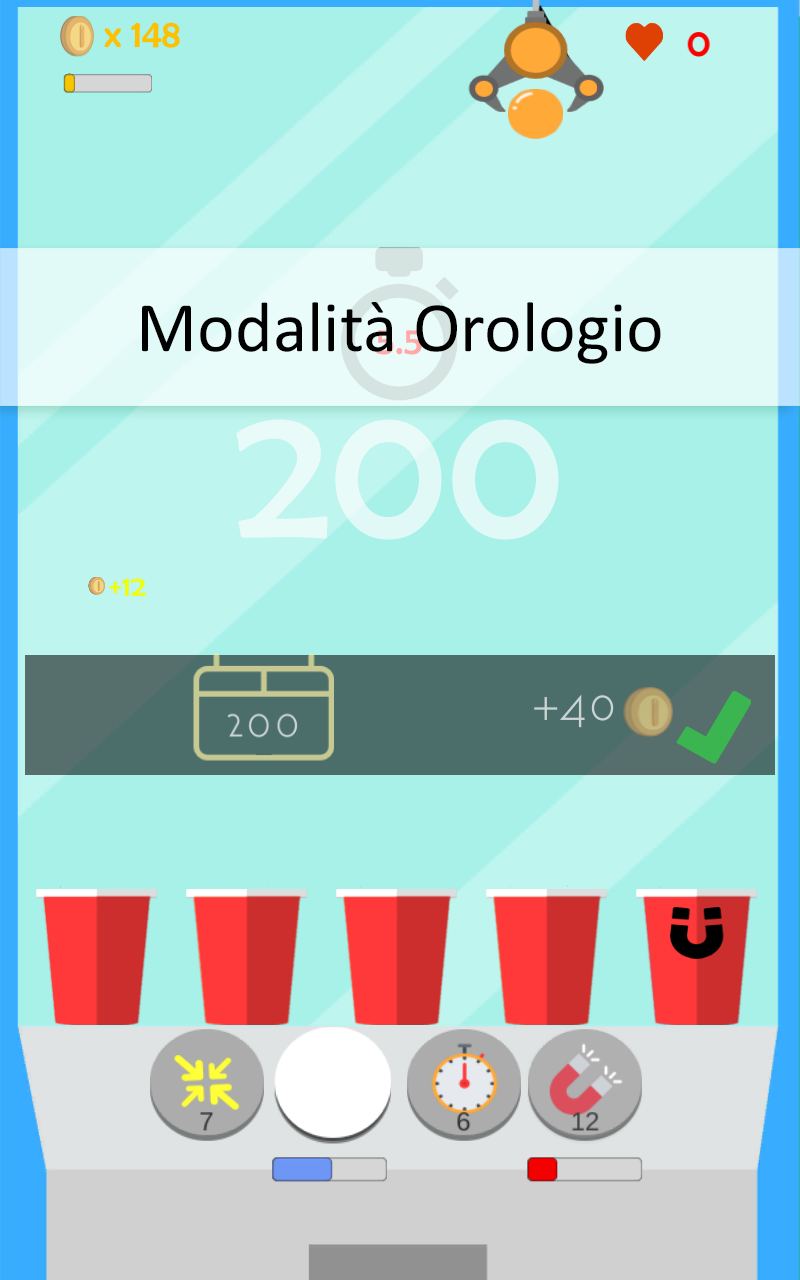Click the +12 coin floating indicator
This screenshot has width=800, height=1280.
coord(113,587)
